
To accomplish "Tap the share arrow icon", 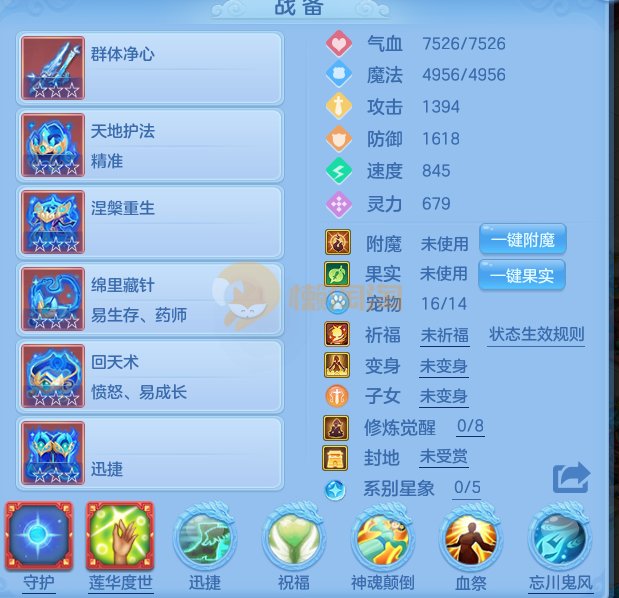I will click(x=571, y=478).
